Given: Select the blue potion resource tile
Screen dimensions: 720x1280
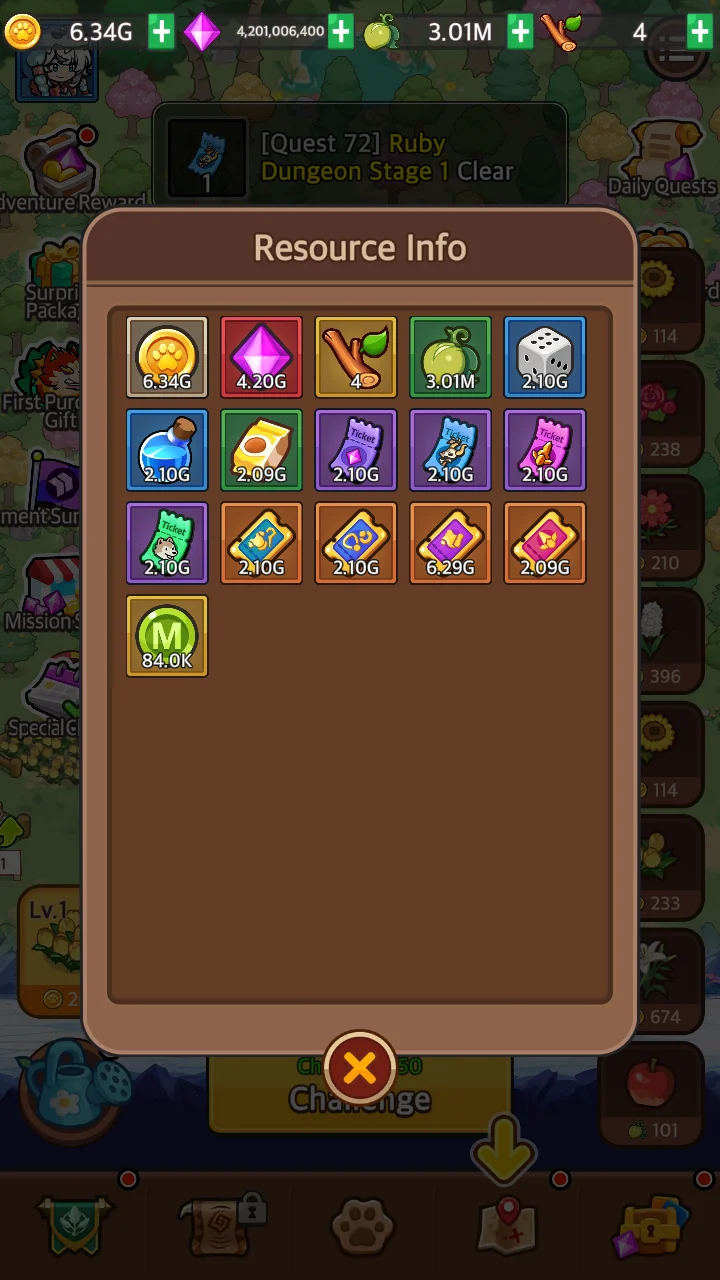Looking at the screenshot, I should [x=167, y=450].
